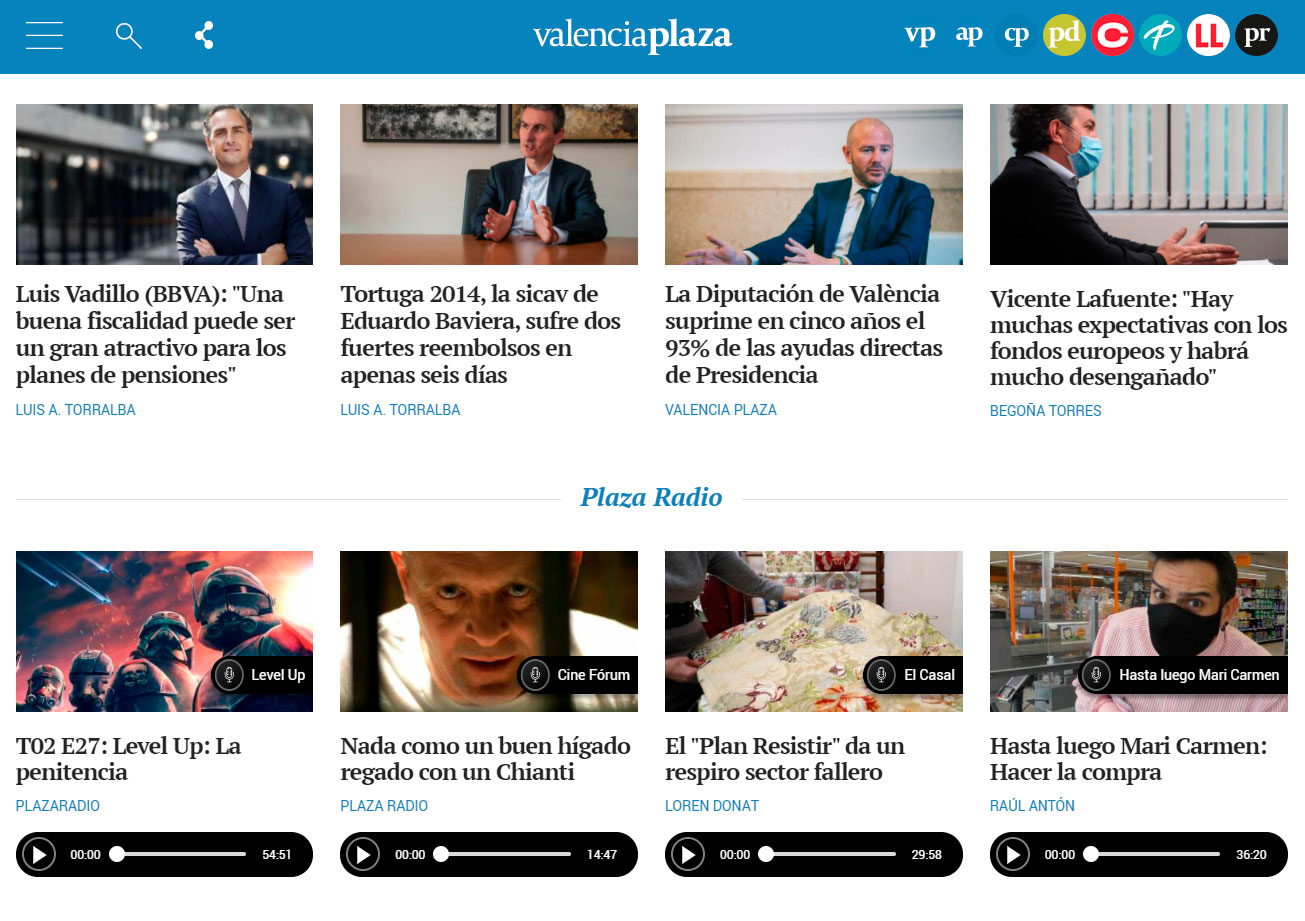
Task: Read the Vicente Lafuente interview
Action: pos(1138,338)
